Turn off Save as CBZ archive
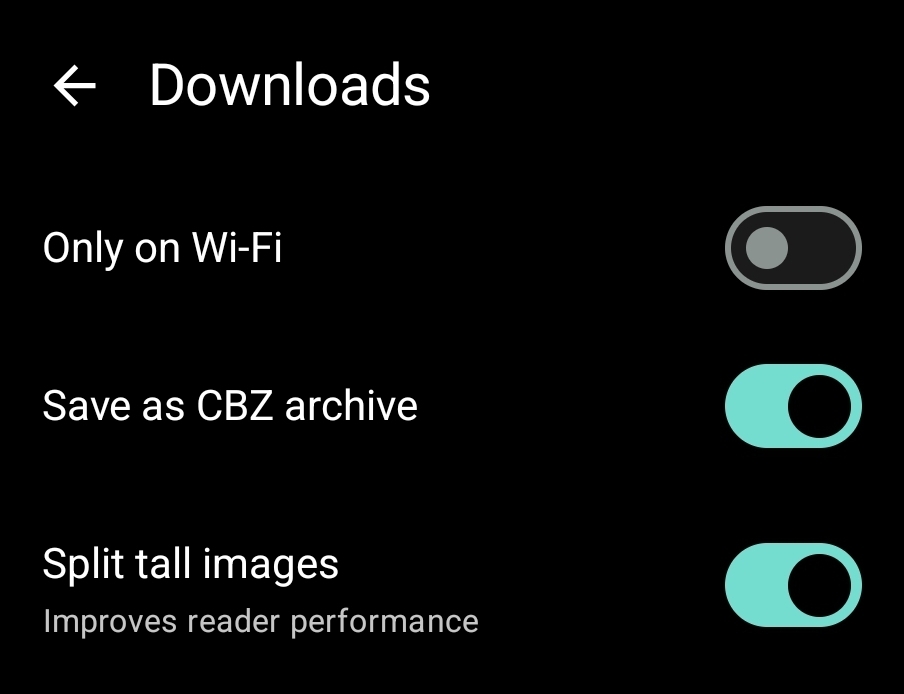This screenshot has height=694, width=904. (792, 406)
